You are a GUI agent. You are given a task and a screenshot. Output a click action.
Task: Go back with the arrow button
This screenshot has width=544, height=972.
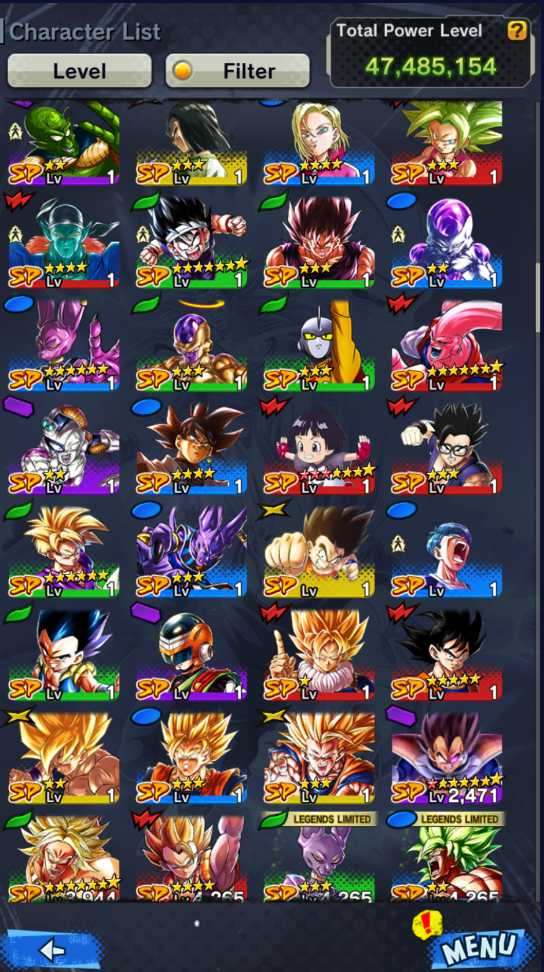[x=54, y=949]
